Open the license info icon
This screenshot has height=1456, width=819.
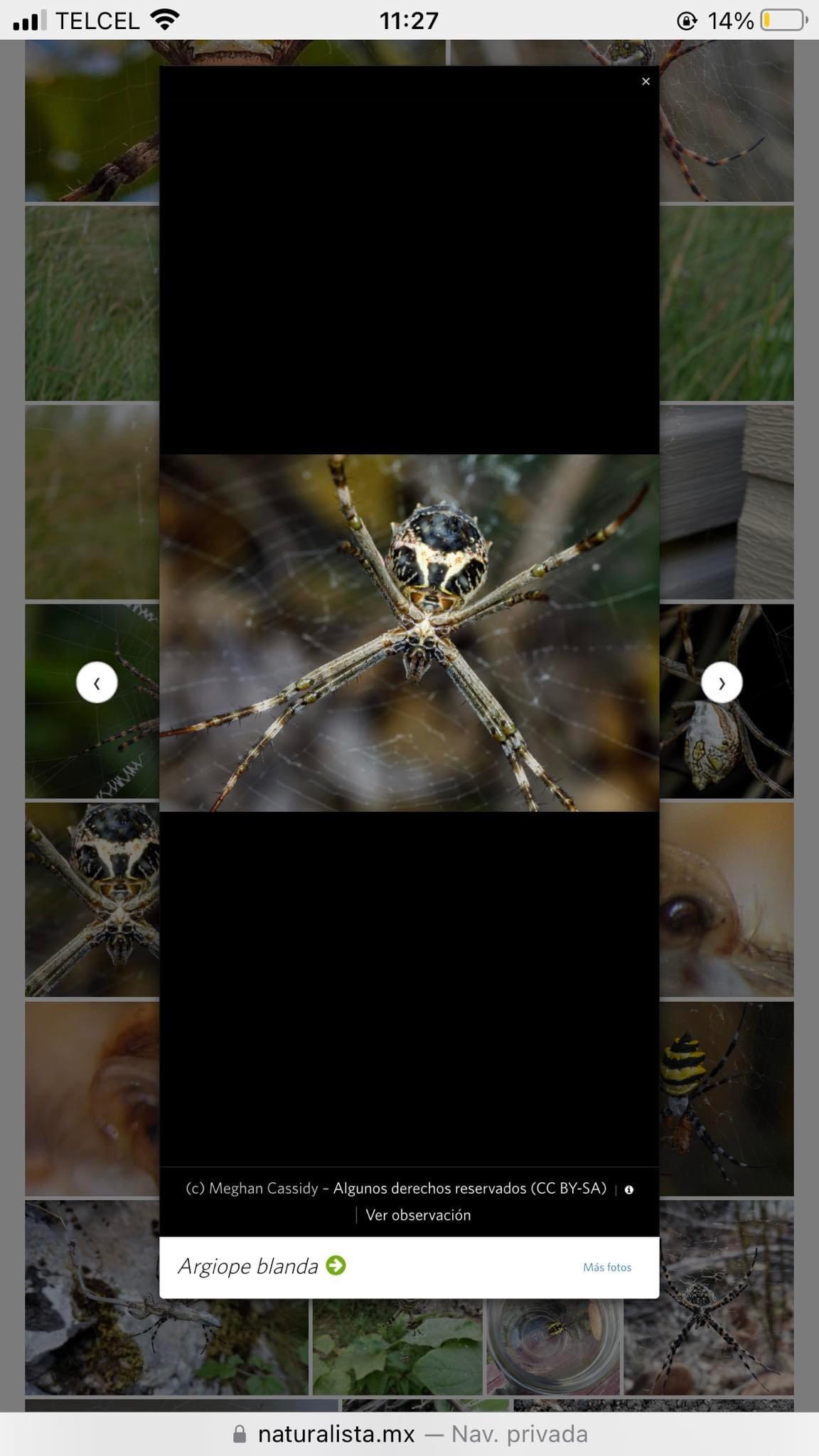628,1189
